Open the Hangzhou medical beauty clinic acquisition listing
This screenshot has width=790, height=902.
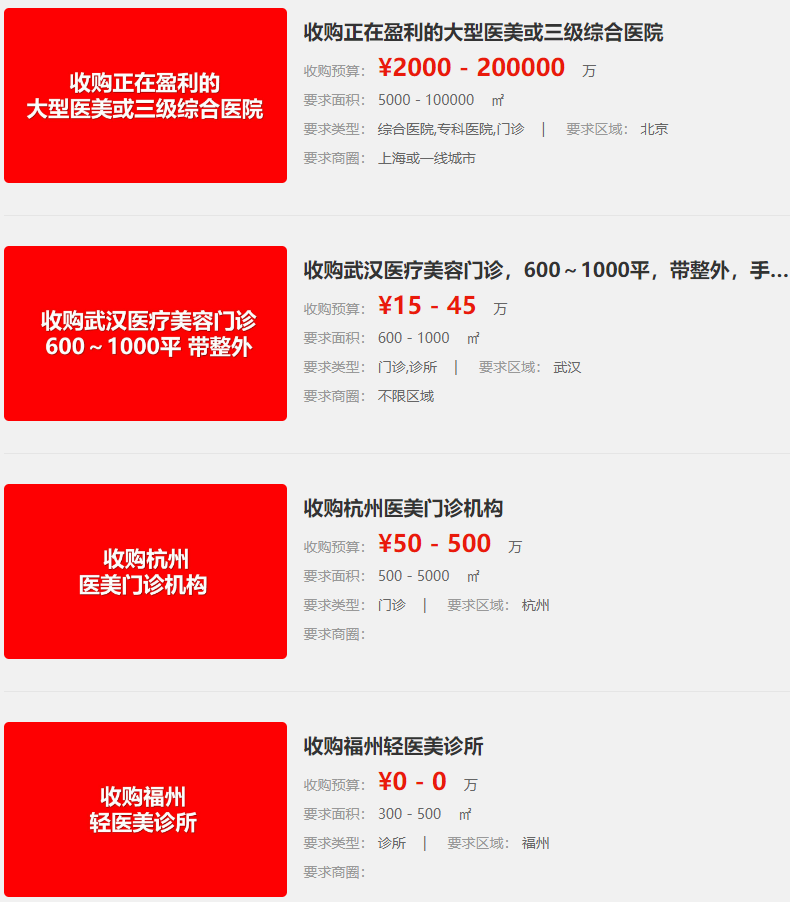point(403,509)
